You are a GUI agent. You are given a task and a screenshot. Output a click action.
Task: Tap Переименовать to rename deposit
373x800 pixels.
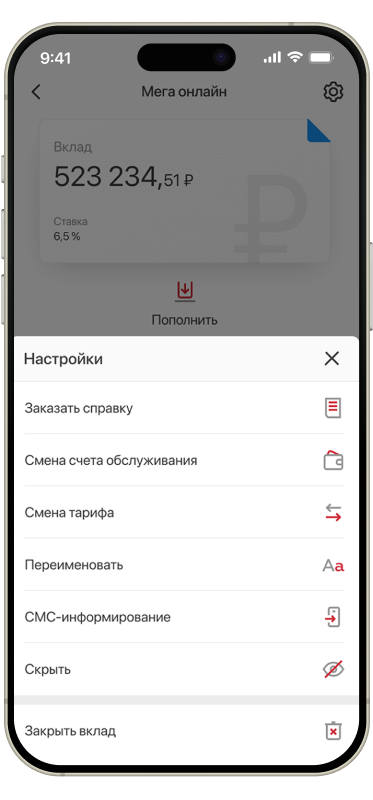click(x=186, y=565)
